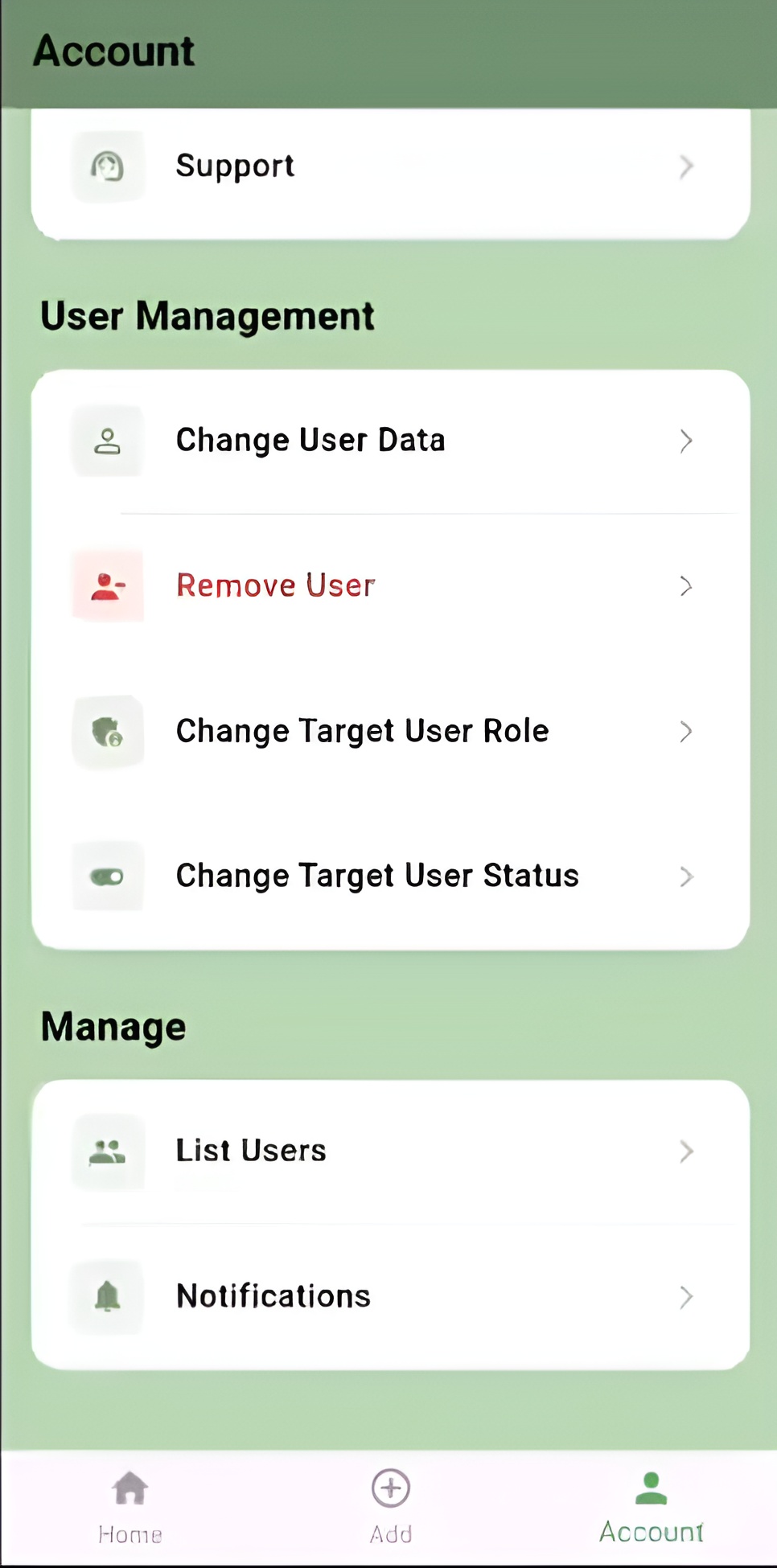Open the Notifications chevron

pyautogui.click(x=686, y=1297)
